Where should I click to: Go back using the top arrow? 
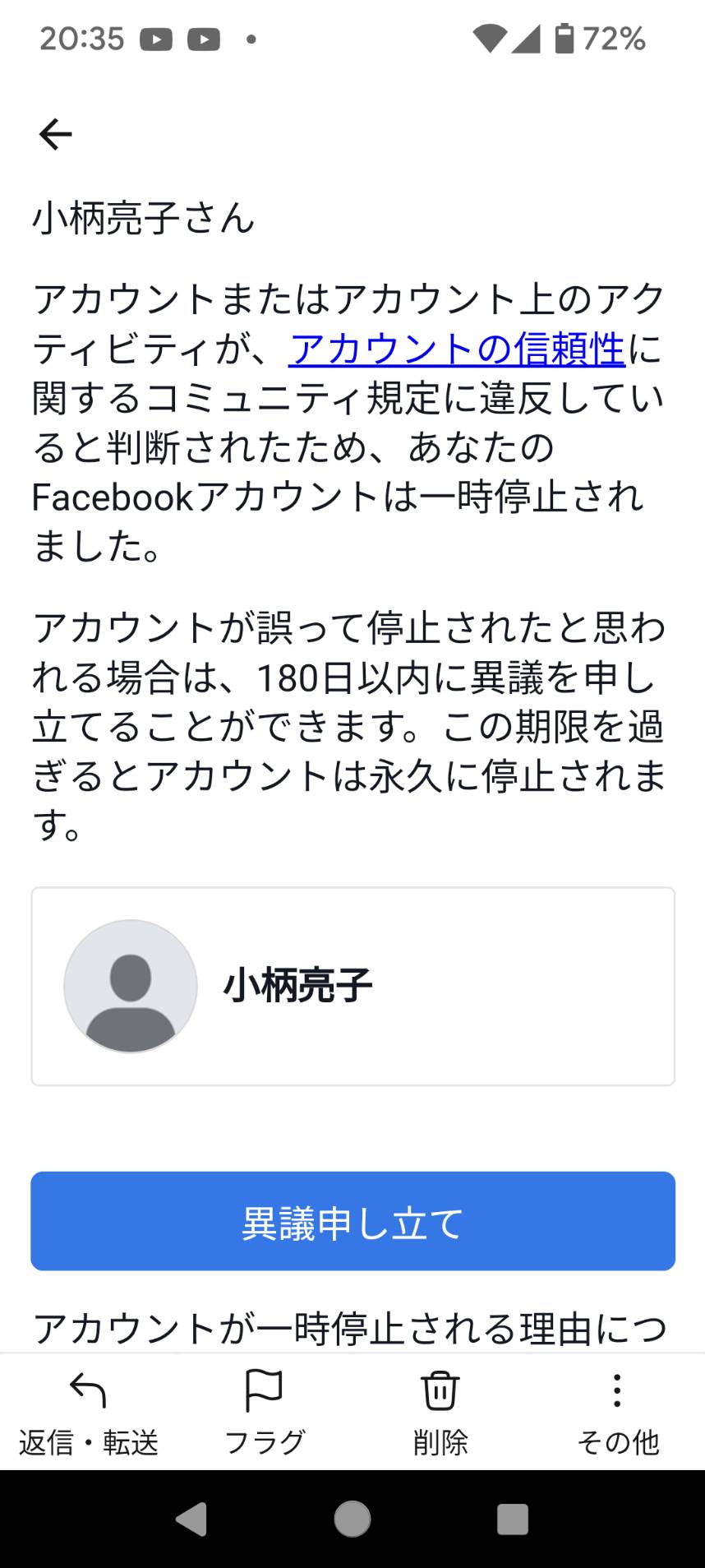tap(56, 134)
